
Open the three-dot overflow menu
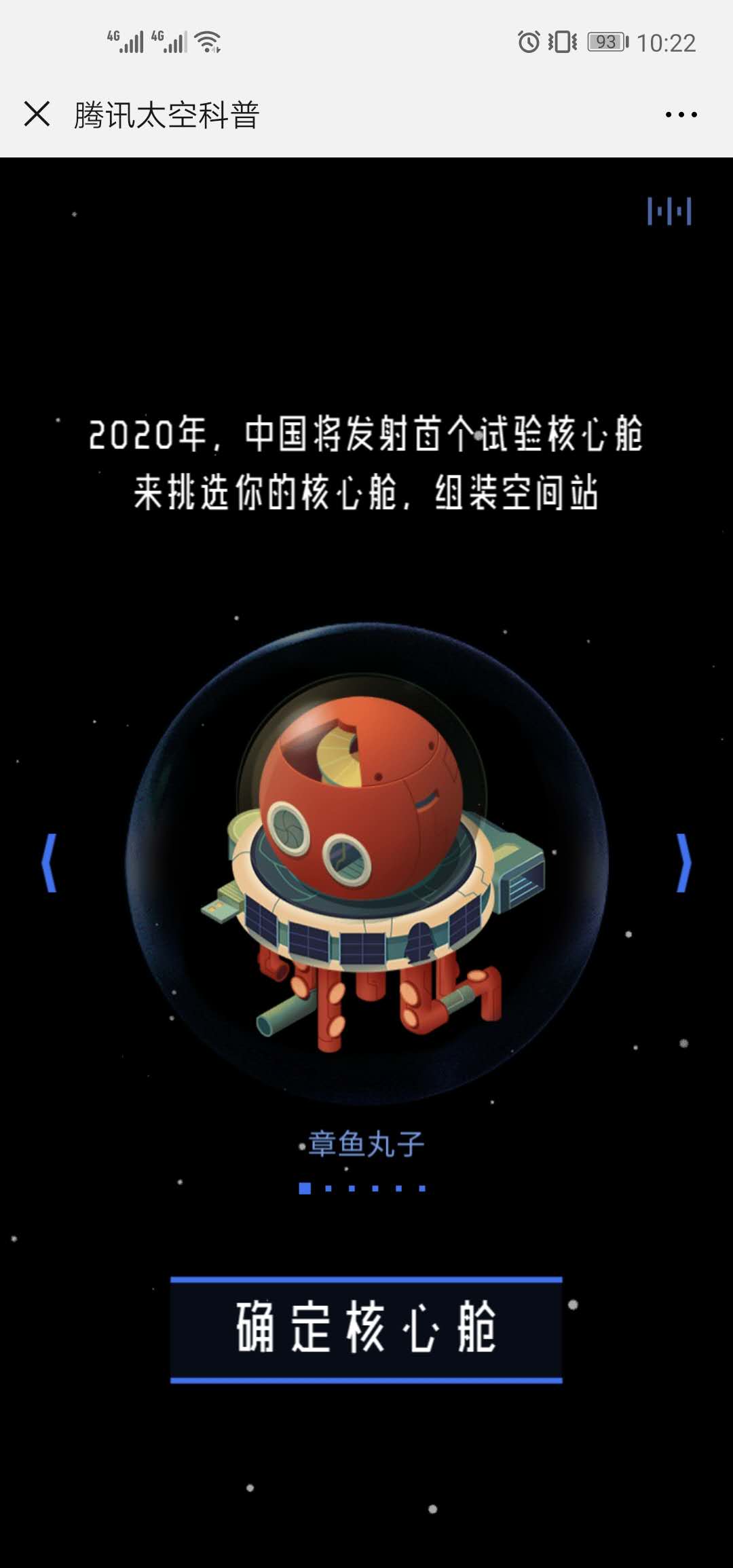coord(681,115)
